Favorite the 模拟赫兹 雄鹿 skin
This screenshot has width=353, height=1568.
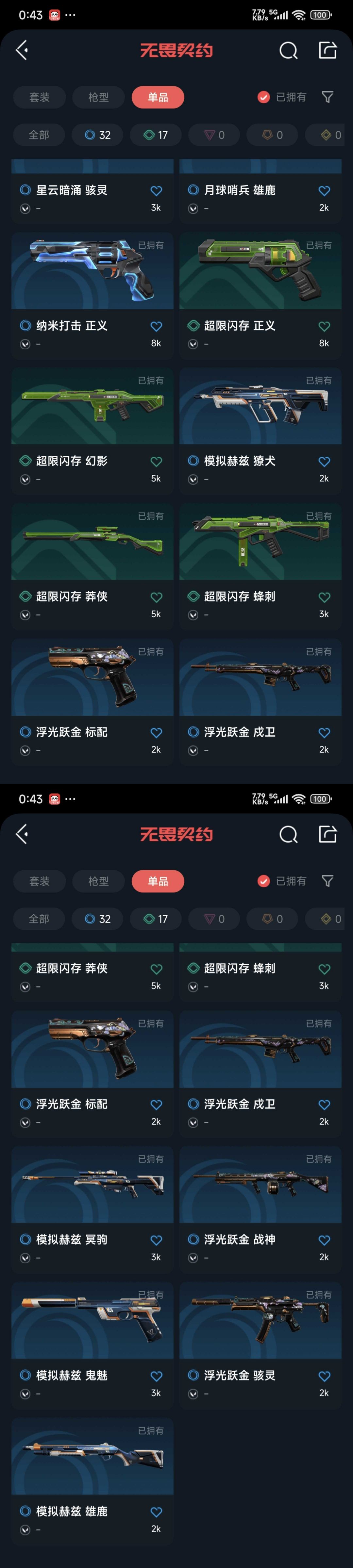click(157, 1511)
